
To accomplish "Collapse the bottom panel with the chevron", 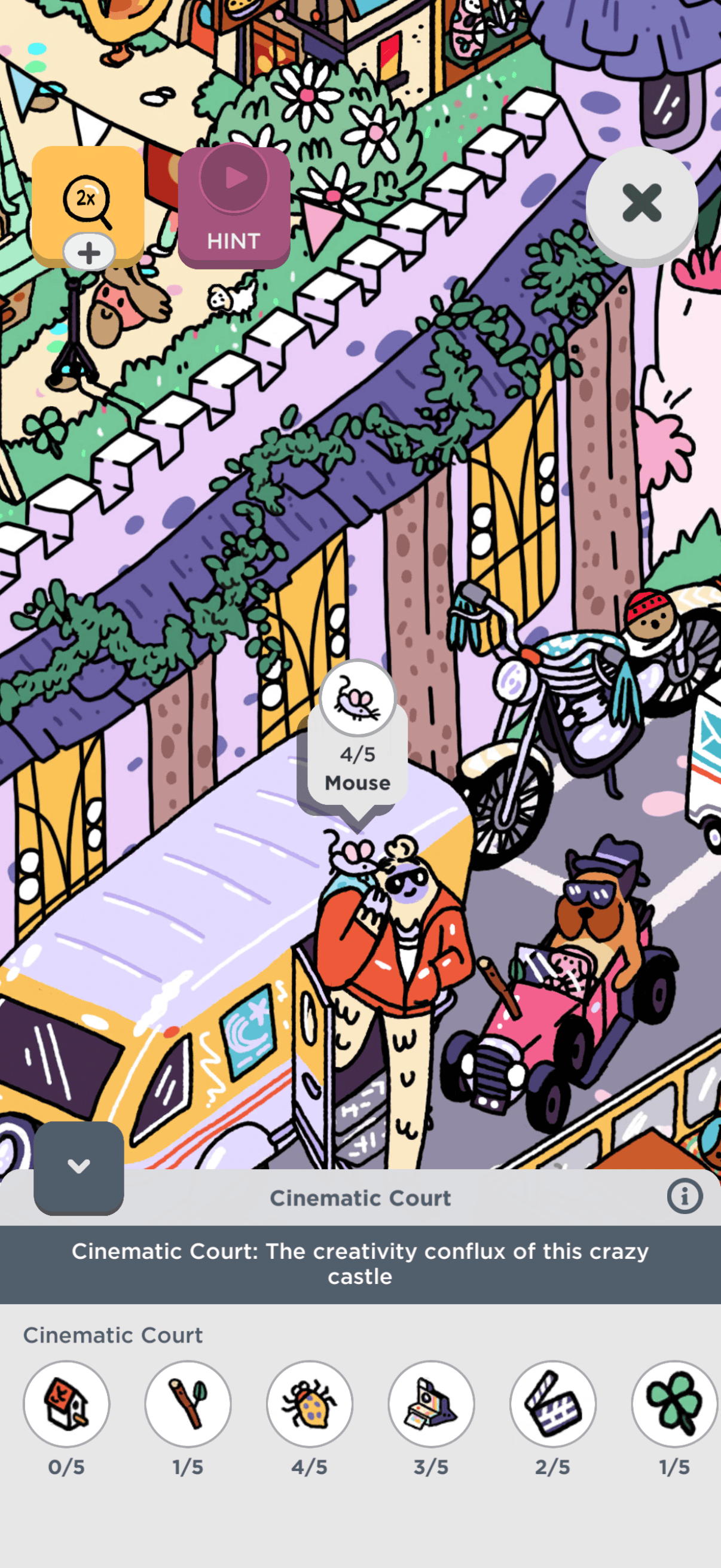I will pyautogui.click(x=78, y=1167).
